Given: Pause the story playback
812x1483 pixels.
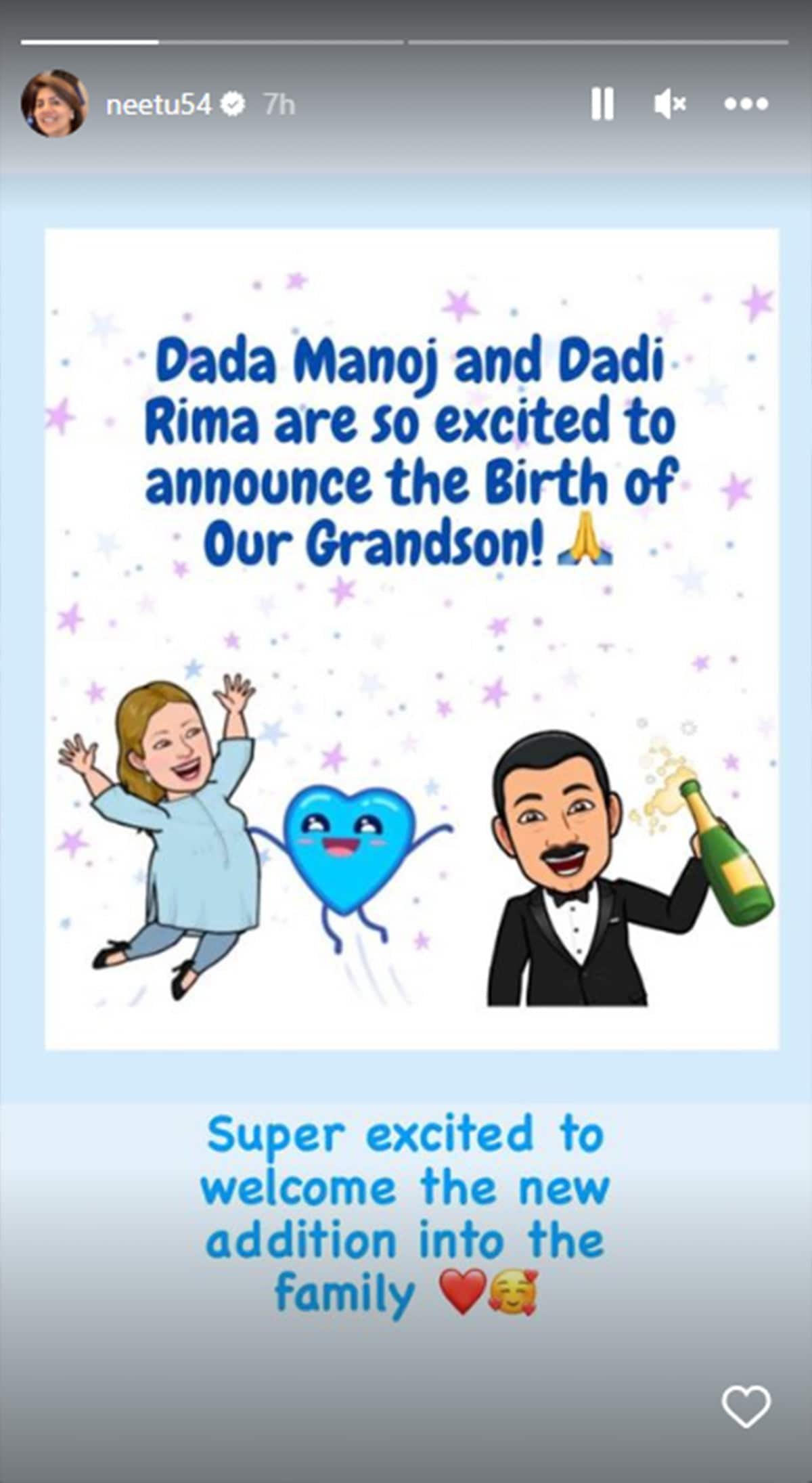Looking at the screenshot, I should pyautogui.click(x=602, y=104).
